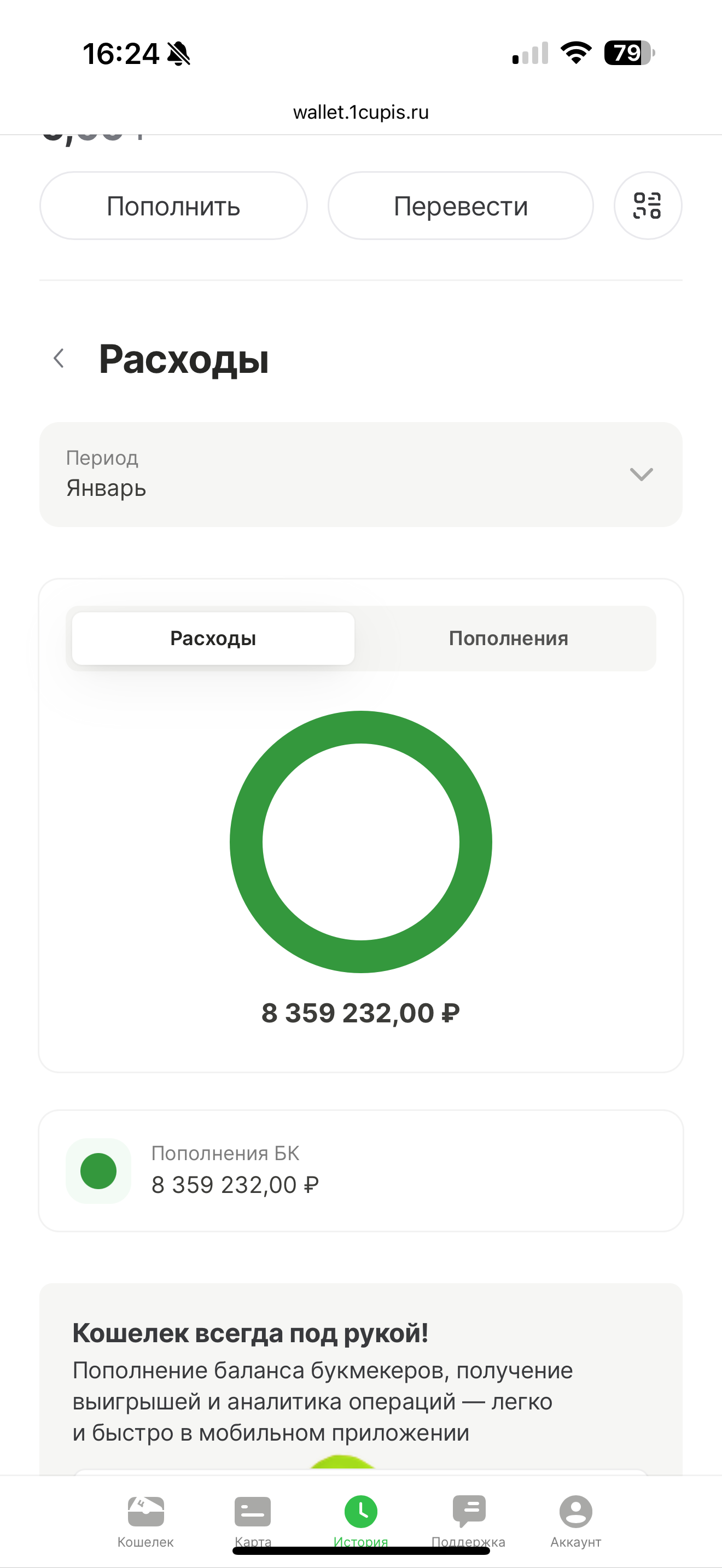
Task: Open the QR code scanner
Action: point(648,206)
